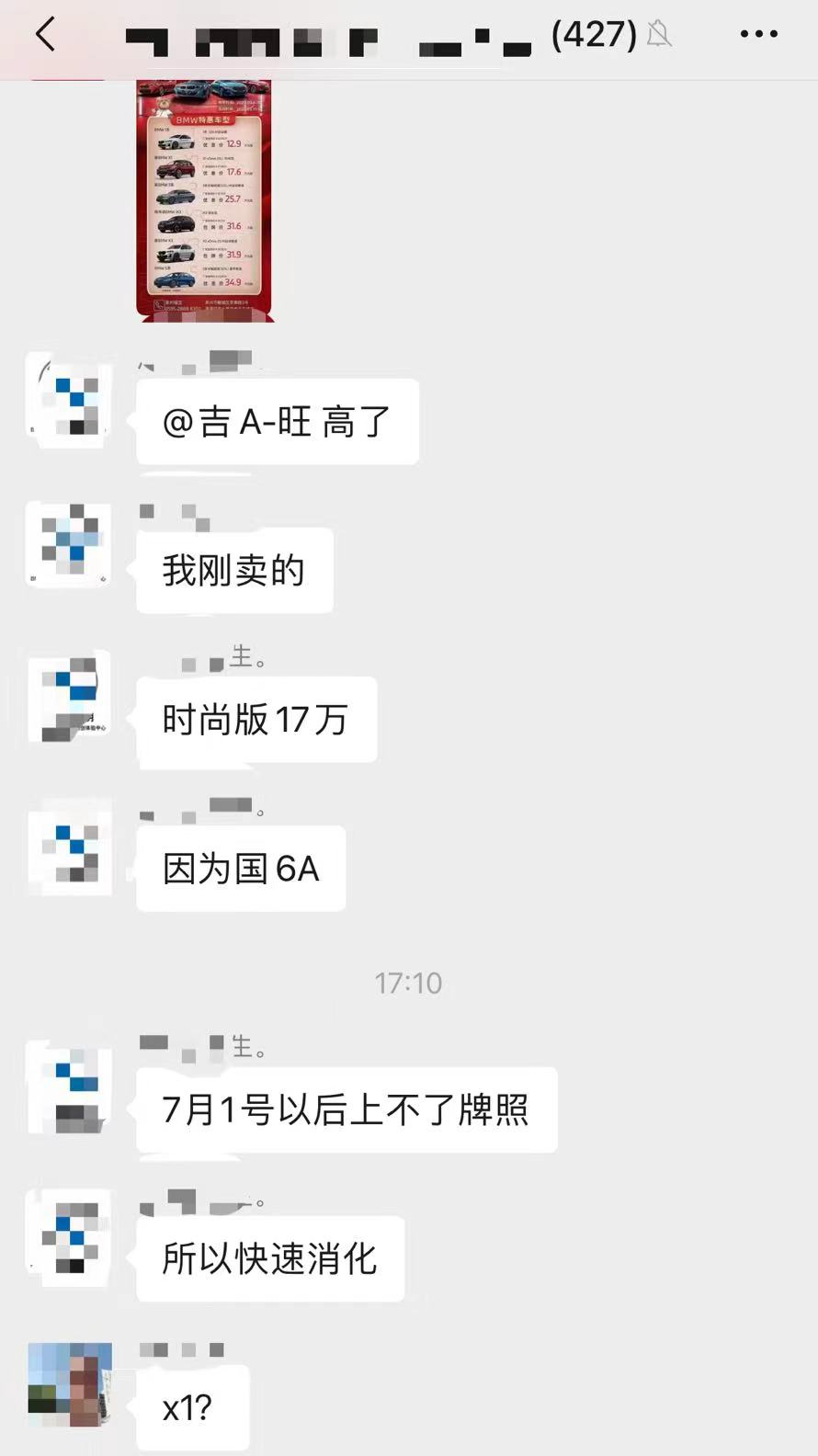This screenshot has height=1456, width=818.
Task: Tap avatar of sender of "我刚卖的"
Action: 70,544
